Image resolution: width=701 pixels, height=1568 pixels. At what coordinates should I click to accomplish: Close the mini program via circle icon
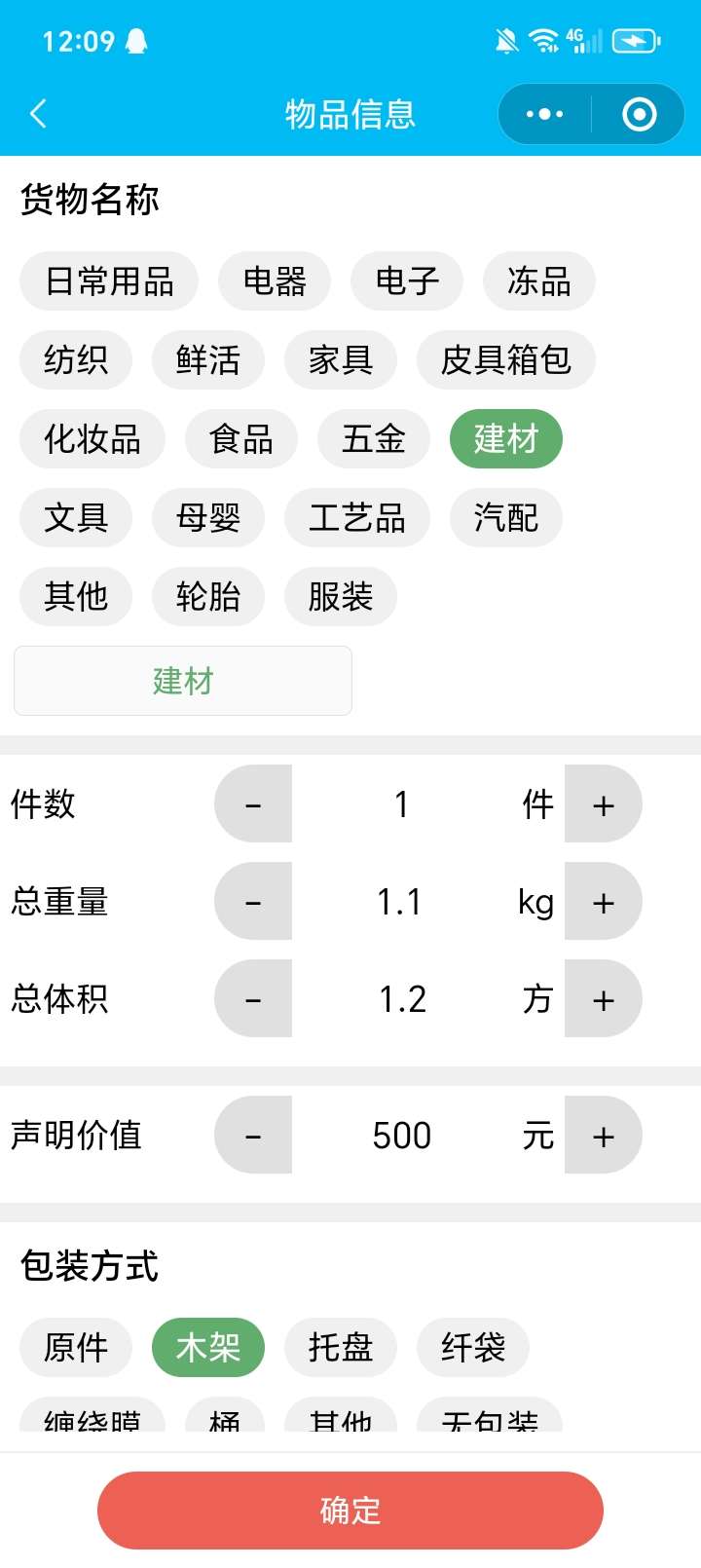click(x=639, y=114)
